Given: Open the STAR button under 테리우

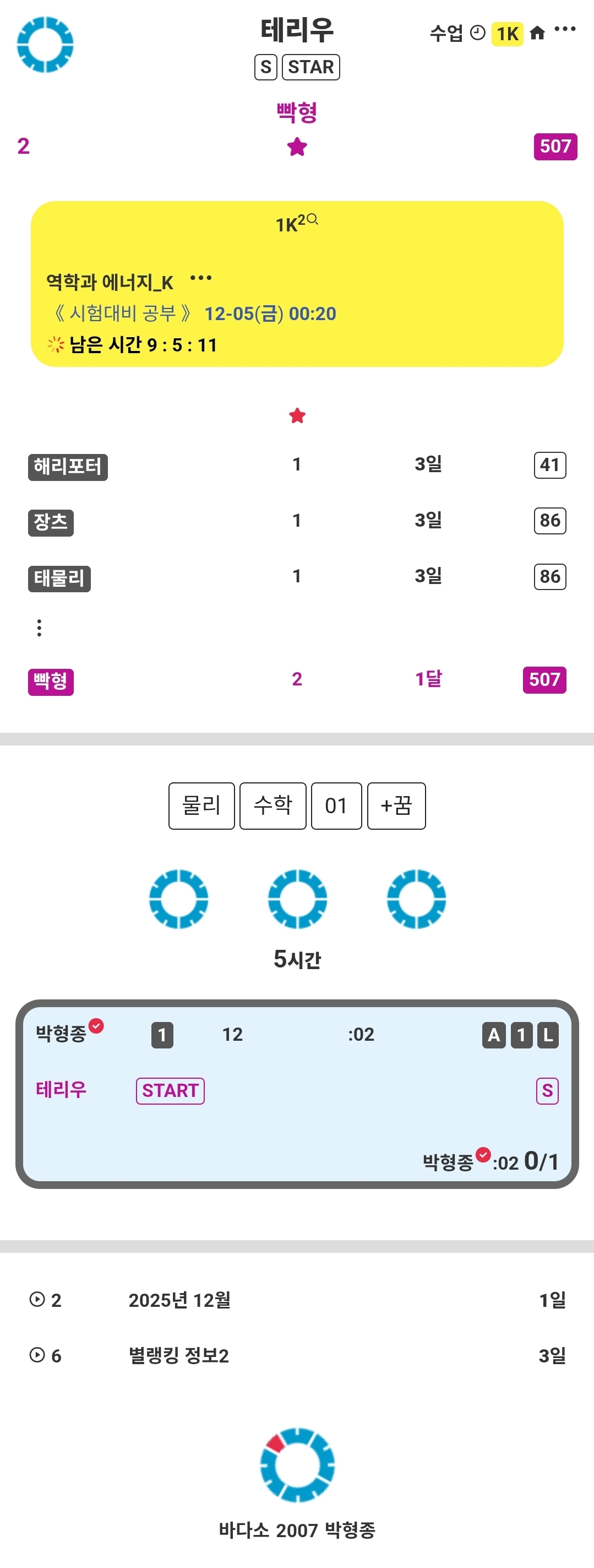Looking at the screenshot, I should pos(310,67).
